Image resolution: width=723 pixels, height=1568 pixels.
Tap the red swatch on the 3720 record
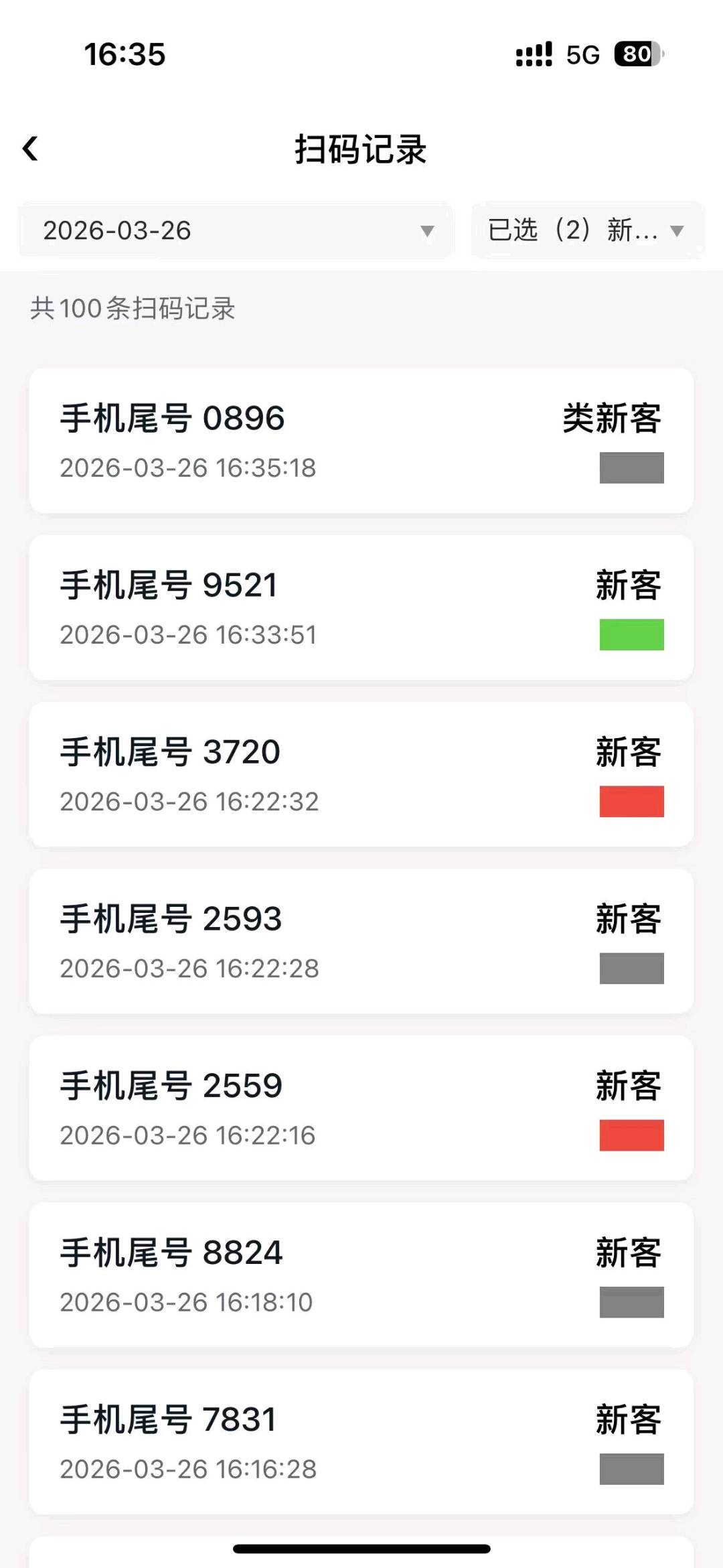pos(631,800)
